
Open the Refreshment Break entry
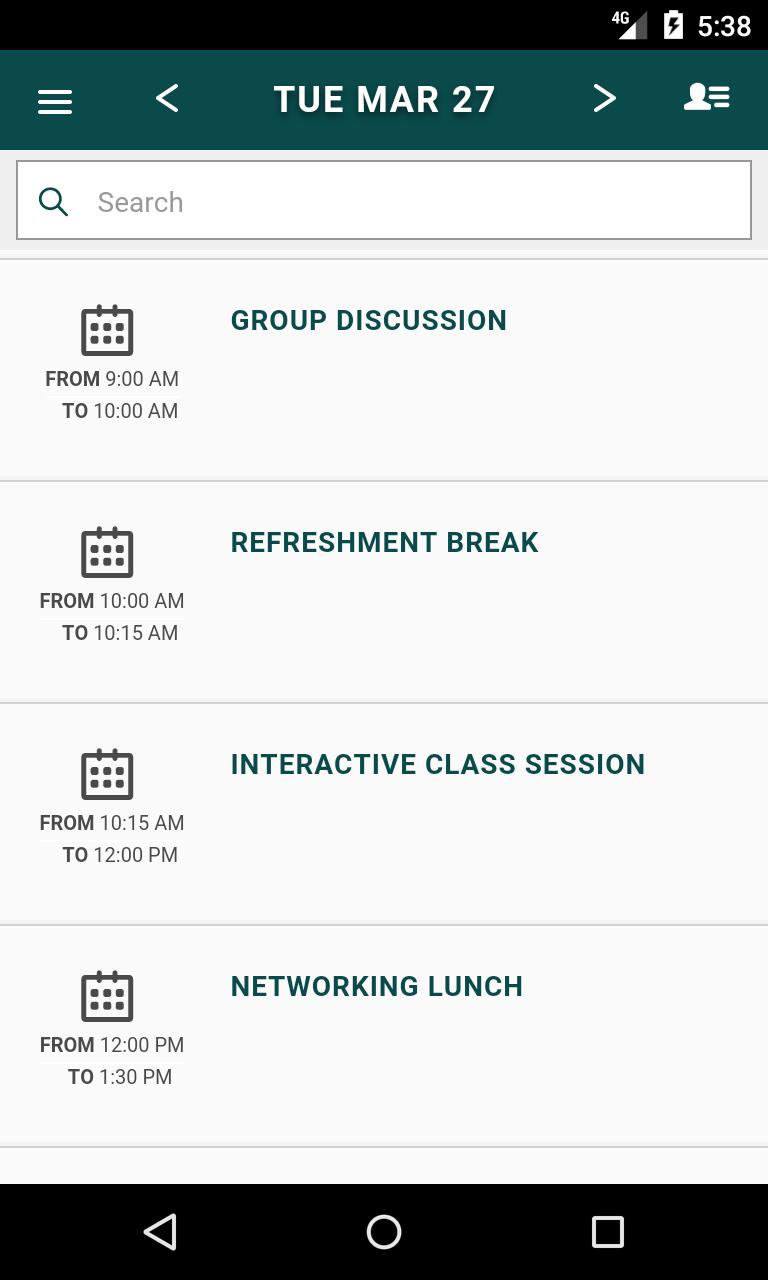385,543
